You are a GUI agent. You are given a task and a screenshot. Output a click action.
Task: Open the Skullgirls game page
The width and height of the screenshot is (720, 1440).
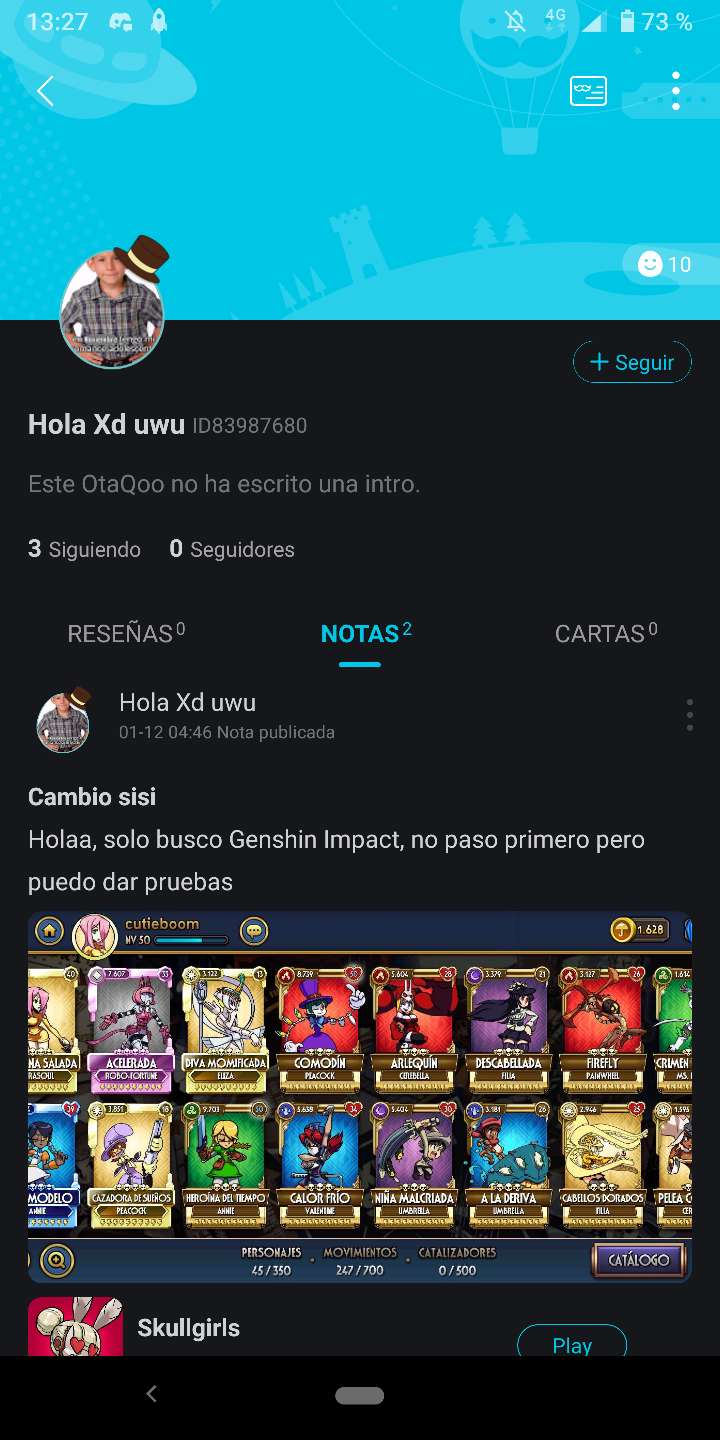[x=188, y=1328]
